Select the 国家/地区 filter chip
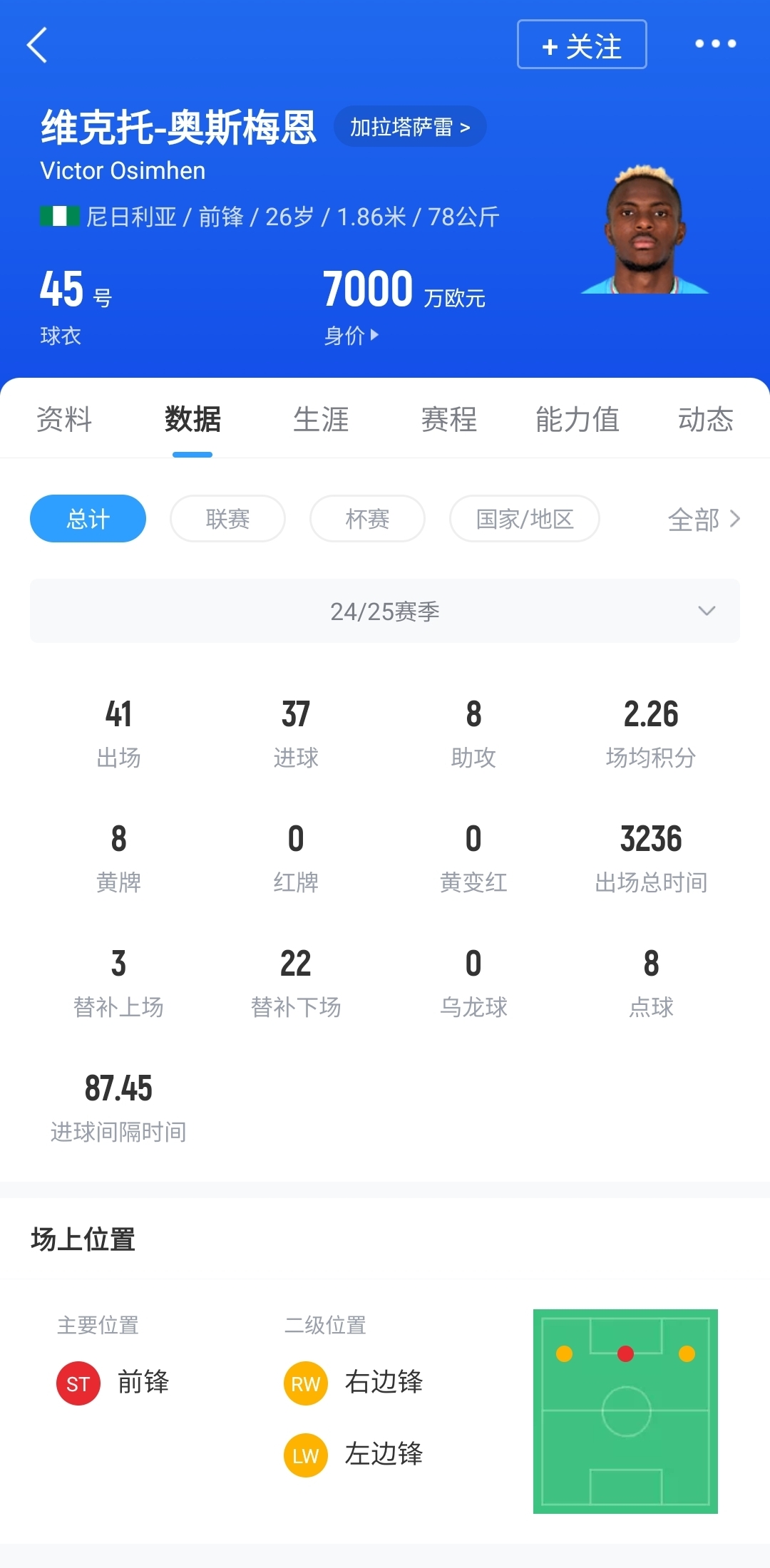This screenshot has width=770, height=1568. pos(524,519)
